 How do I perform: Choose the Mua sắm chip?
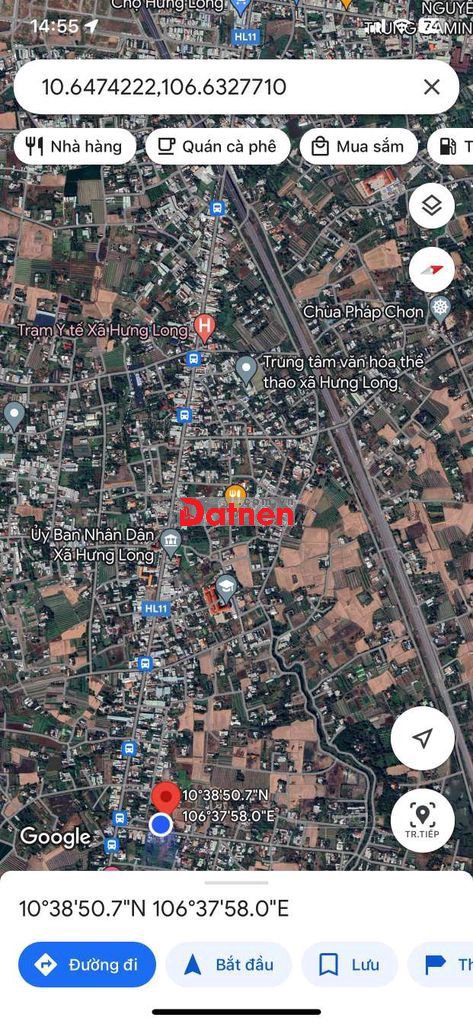[358, 146]
